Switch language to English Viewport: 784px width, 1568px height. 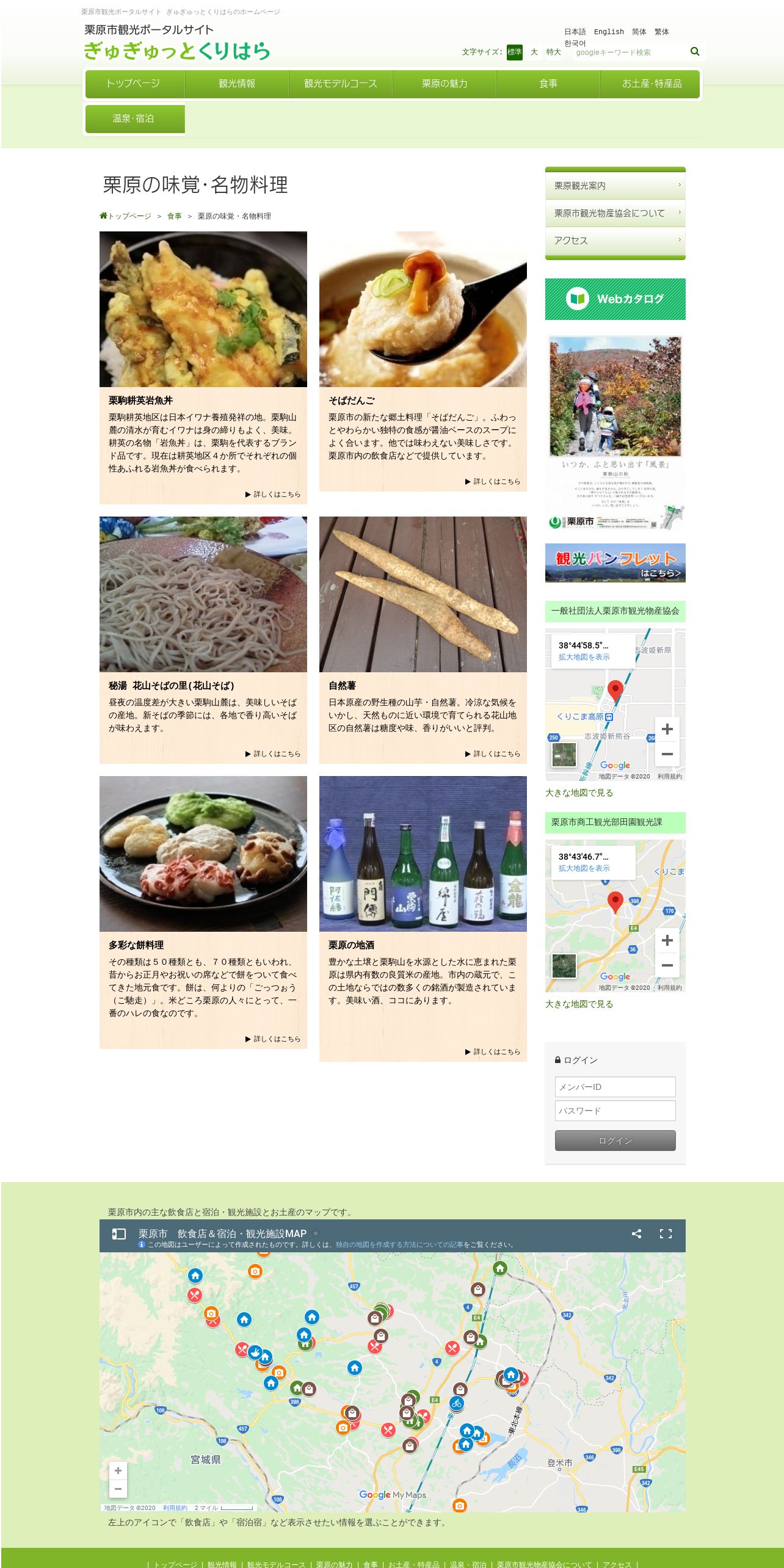(609, 32)
